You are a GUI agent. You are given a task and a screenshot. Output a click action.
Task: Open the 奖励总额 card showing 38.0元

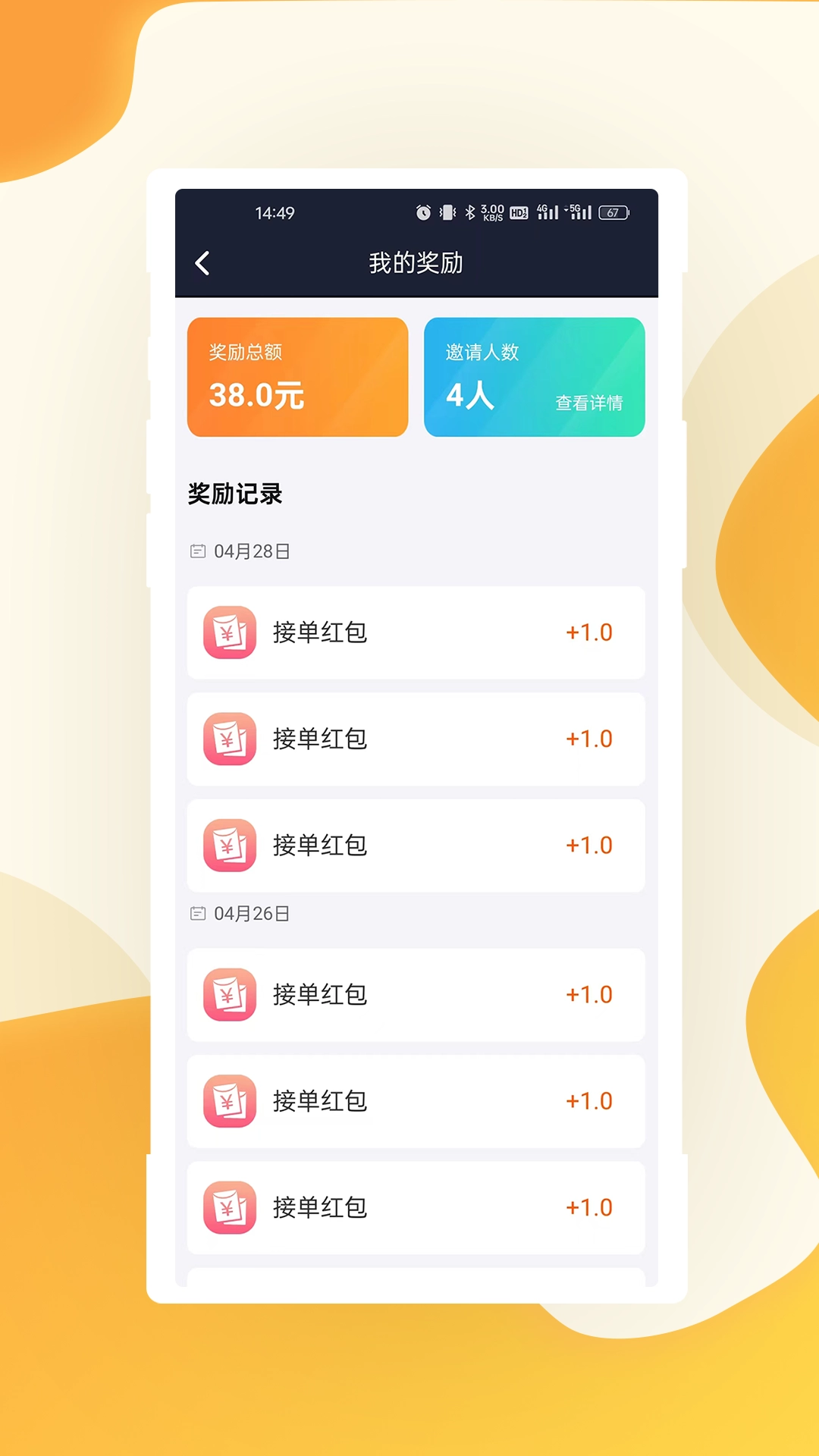(297, 377)
